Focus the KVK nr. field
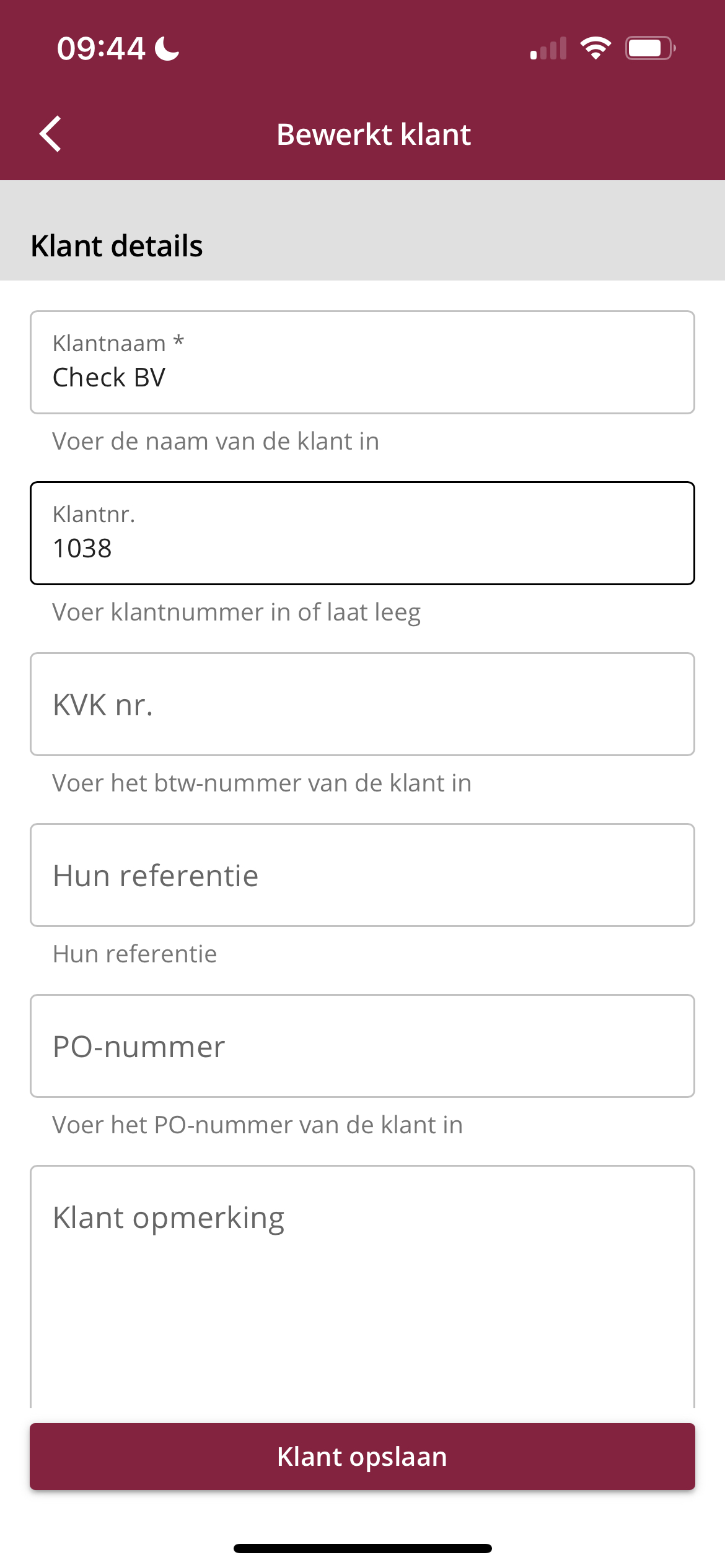725x1568 pixels. (362, 704)
